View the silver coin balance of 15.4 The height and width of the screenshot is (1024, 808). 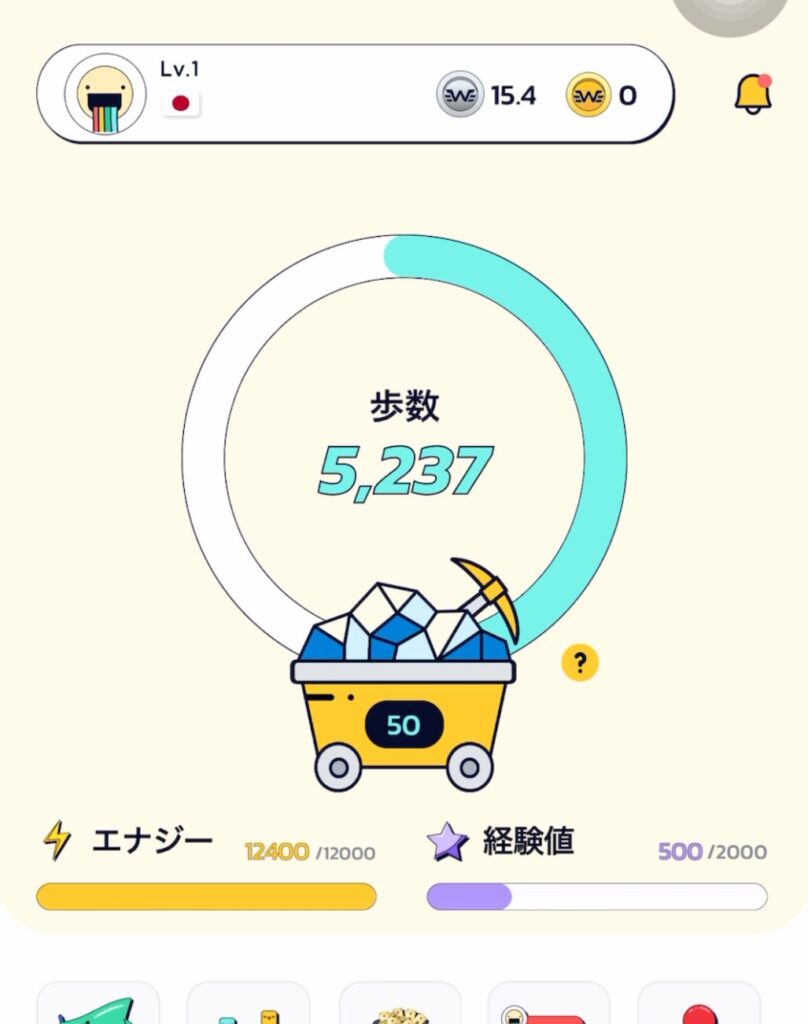pos(487,96)
